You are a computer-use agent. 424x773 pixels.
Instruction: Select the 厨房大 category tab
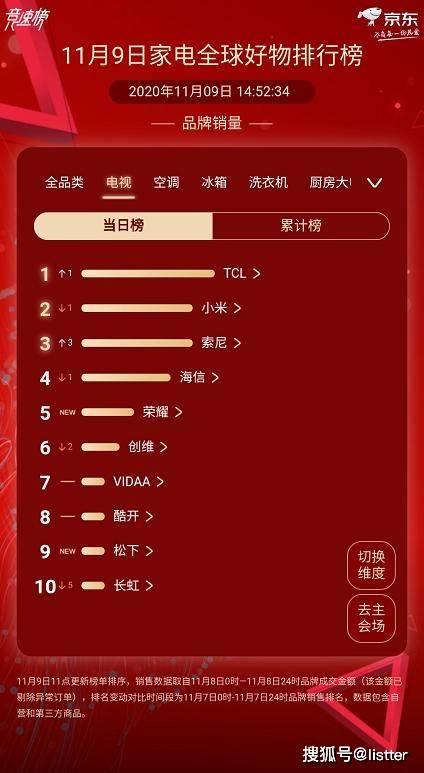click(330, 183)
